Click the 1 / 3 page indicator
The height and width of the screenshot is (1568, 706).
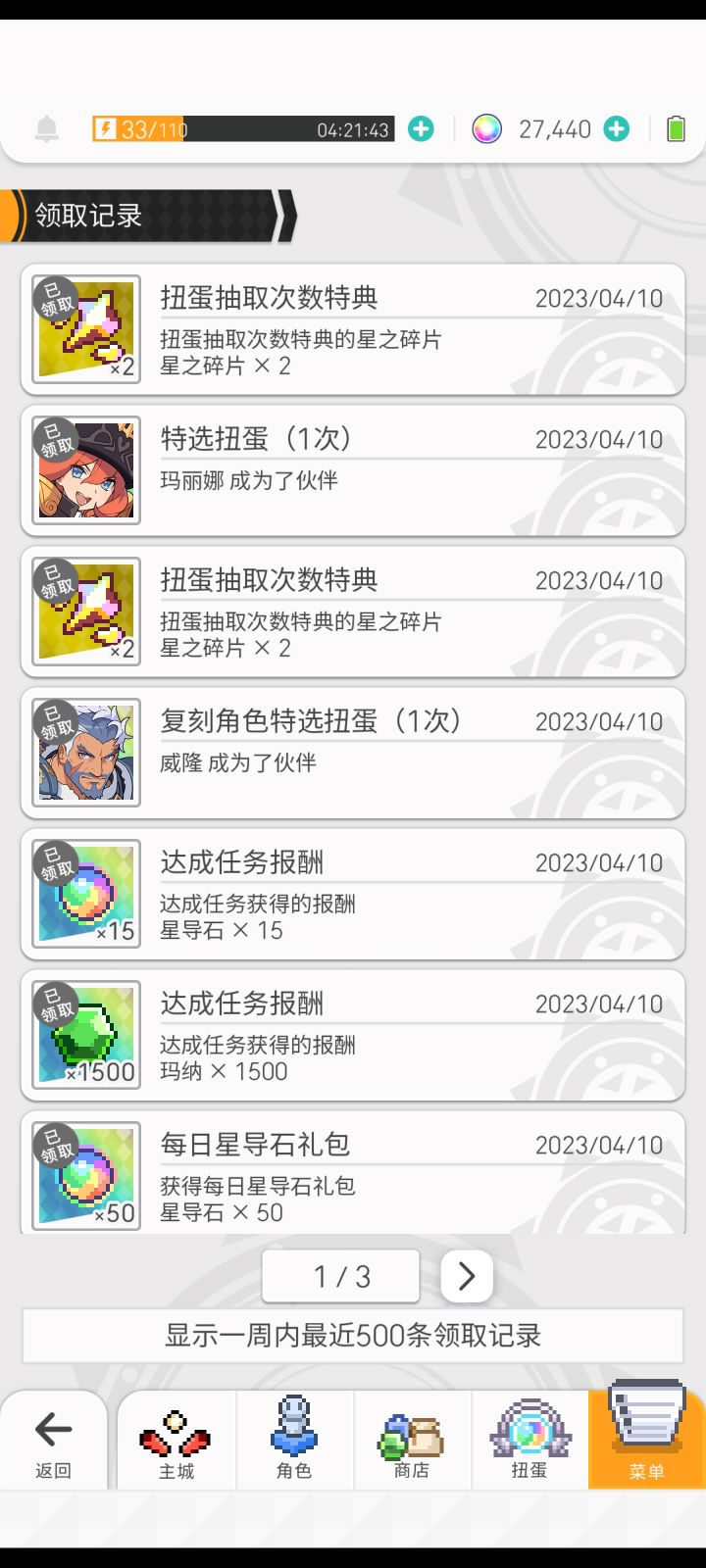pyautogui.click(x=340, y=1276)
